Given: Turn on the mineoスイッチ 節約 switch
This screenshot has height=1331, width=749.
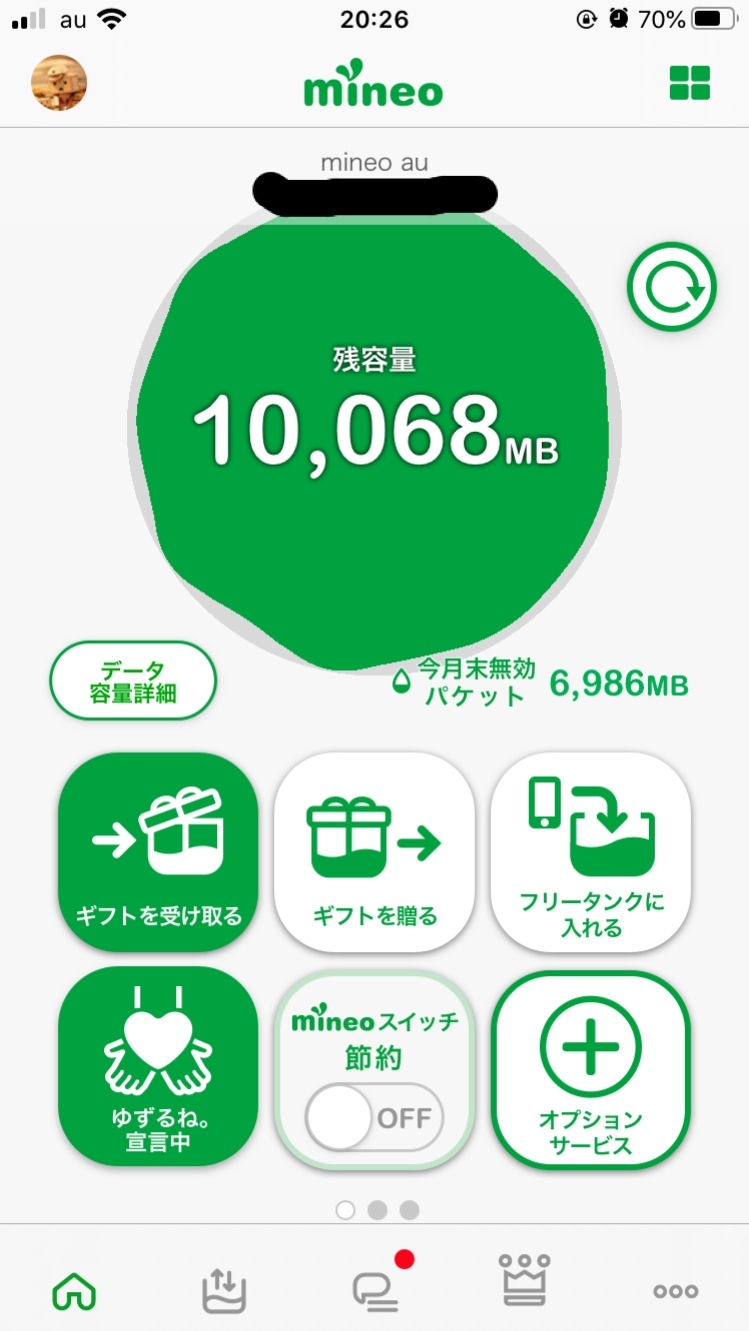Looking at the screenshot, I should (x=374, y=1116).
